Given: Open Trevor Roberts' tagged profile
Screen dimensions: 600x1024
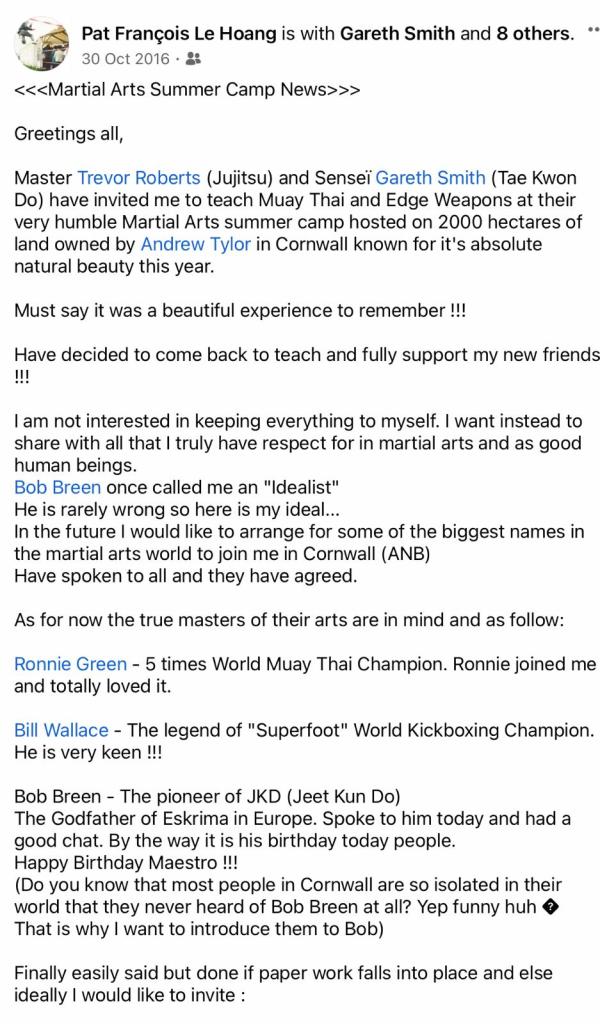Looking at the screenshot, I should click(x=139, y=178).
